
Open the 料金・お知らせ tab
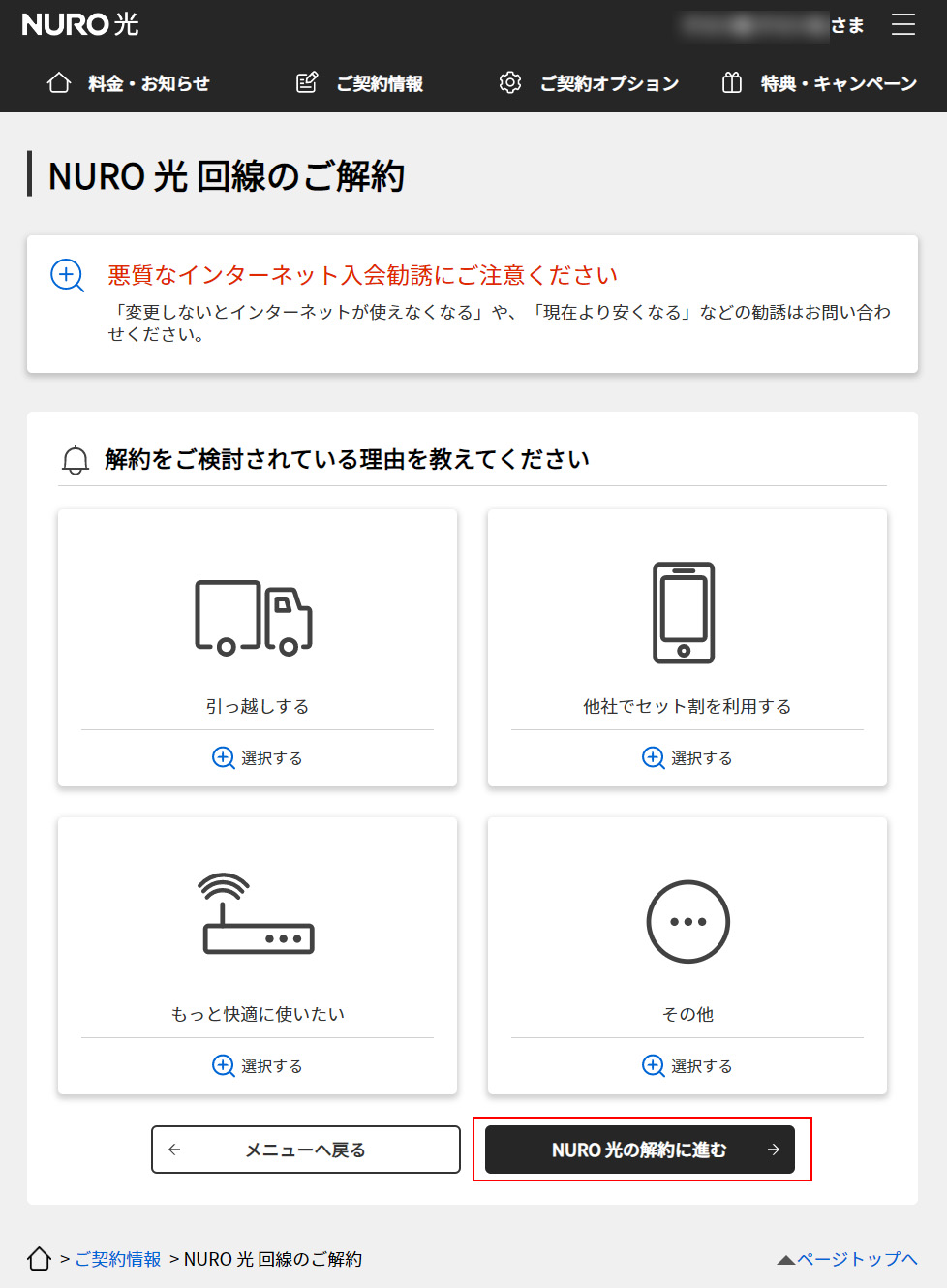point(129,83)
